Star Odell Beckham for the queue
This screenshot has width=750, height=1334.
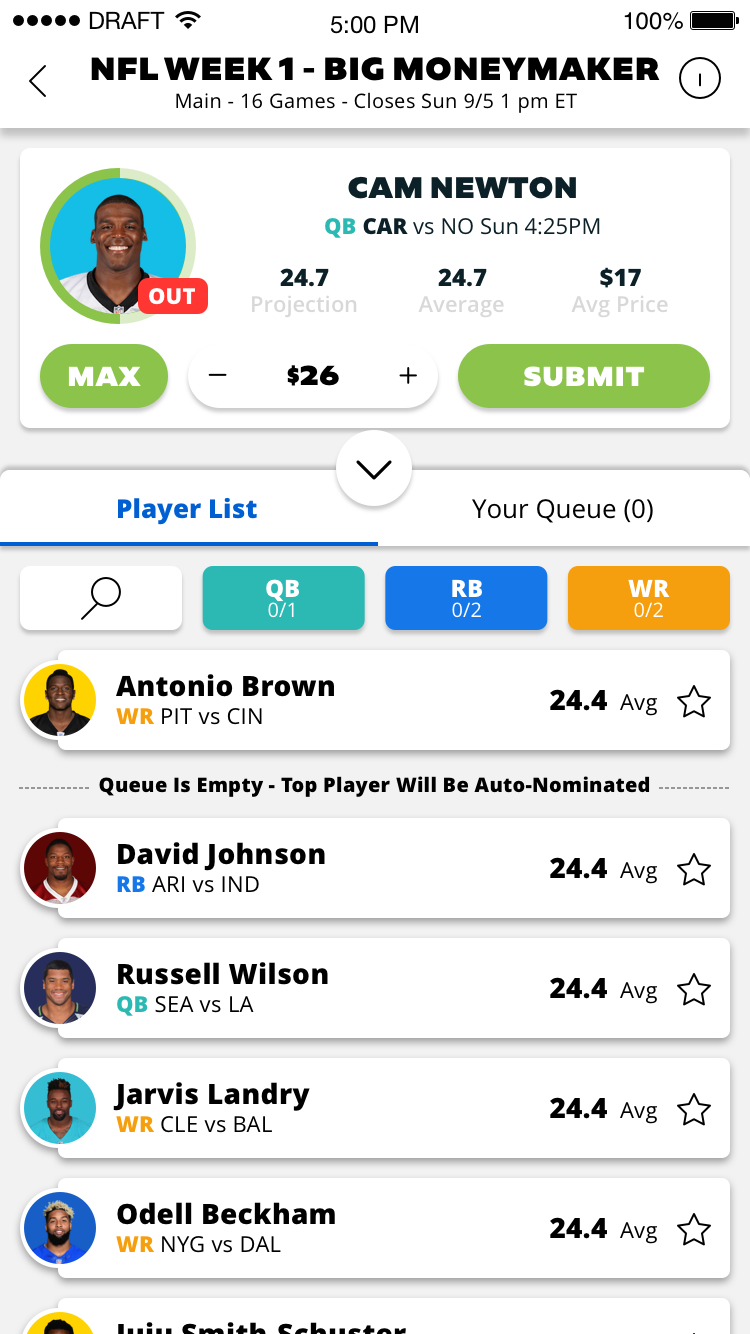(693, 1230)
